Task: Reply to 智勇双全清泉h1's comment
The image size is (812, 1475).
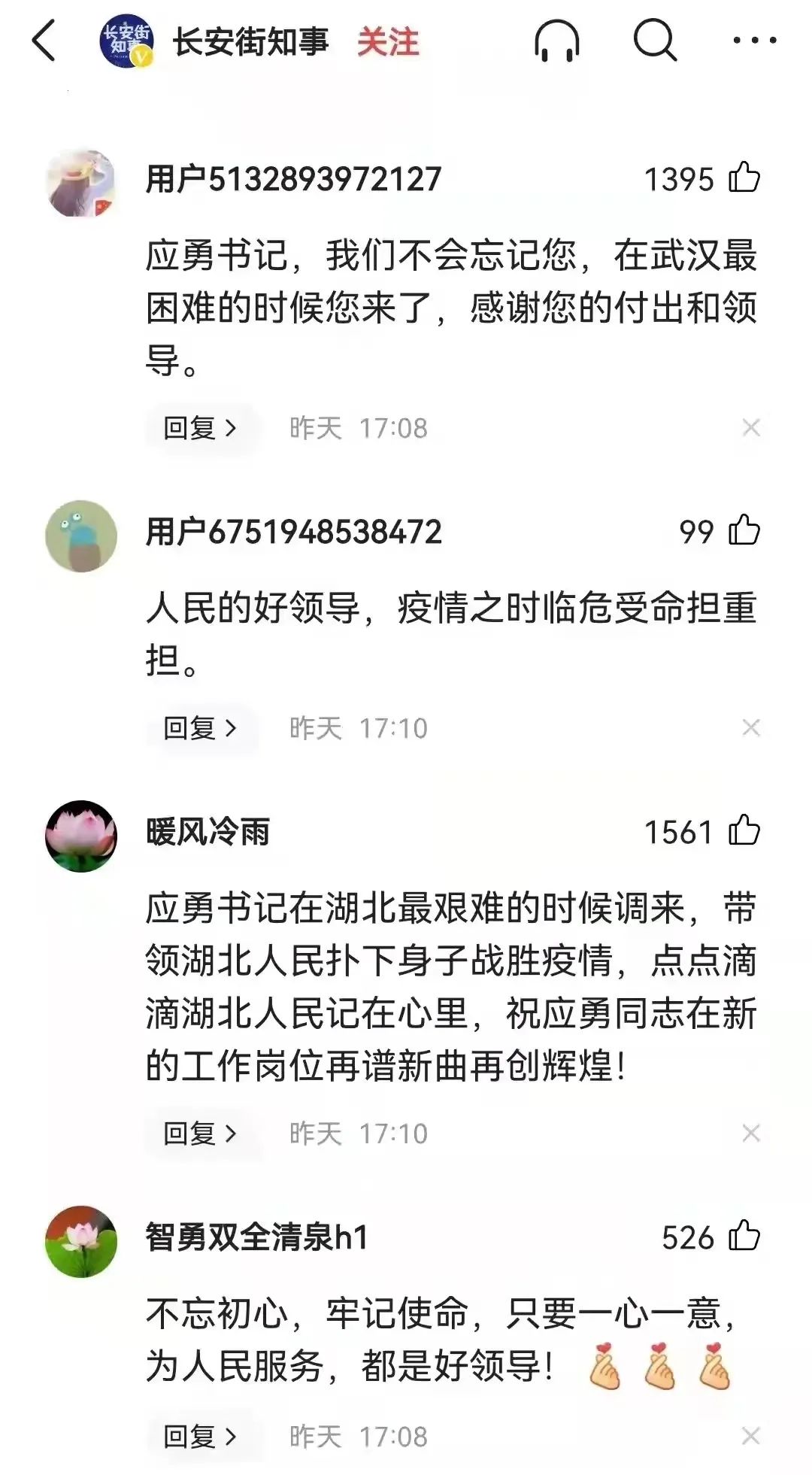Action: click(x=200, y=1437)
